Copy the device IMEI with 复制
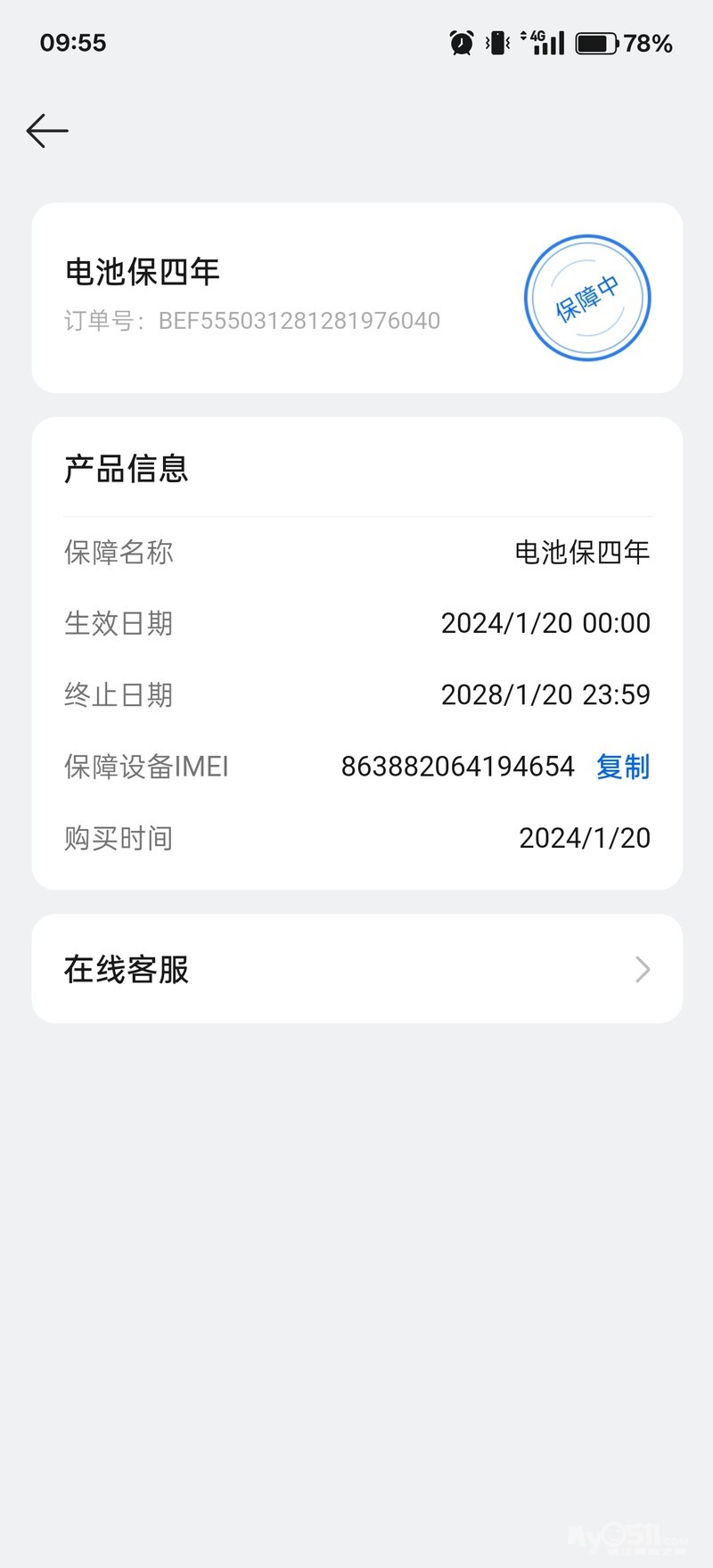 pyautogui.click(x=622, y=767)
